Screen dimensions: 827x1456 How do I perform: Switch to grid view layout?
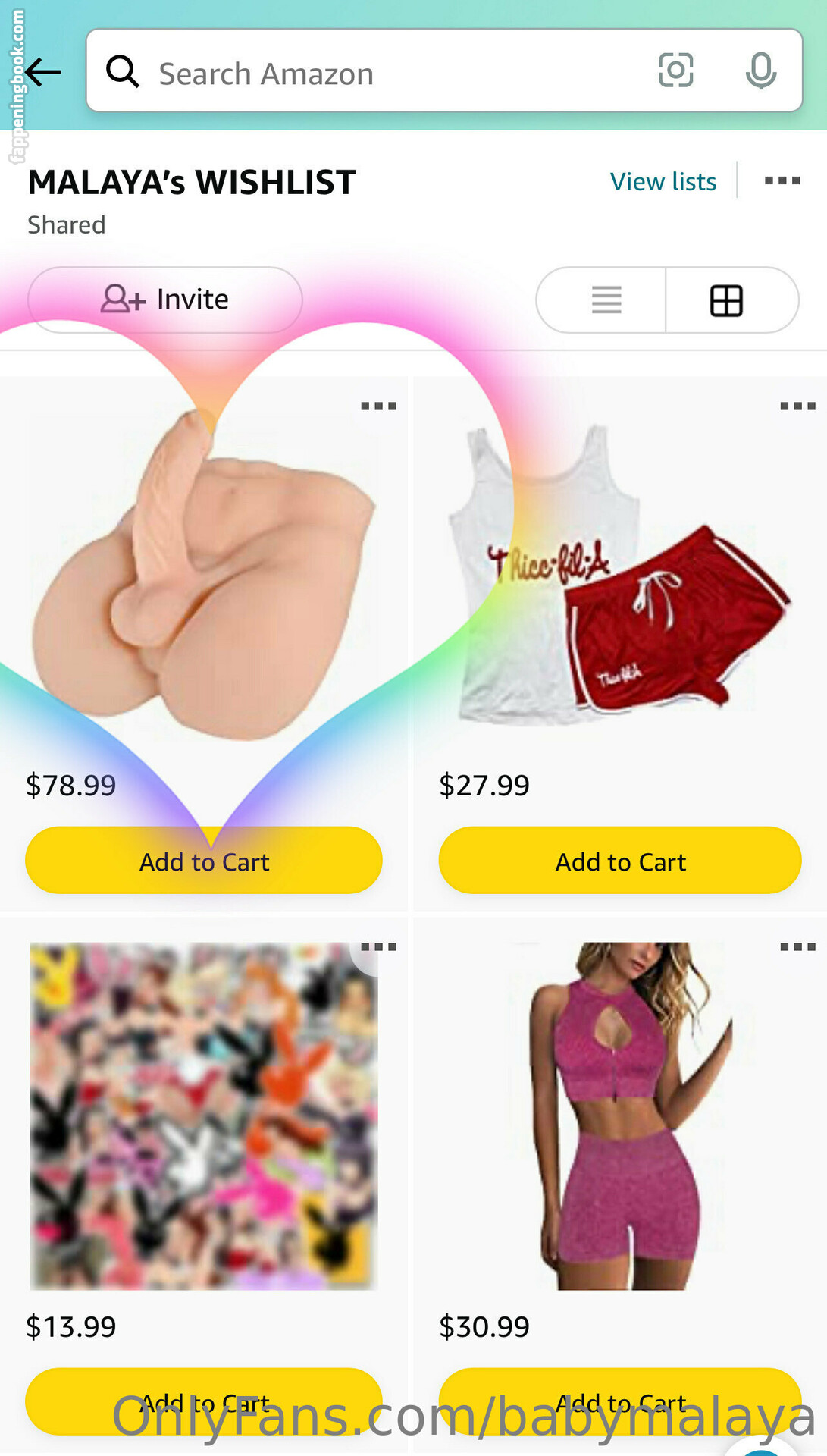(726, 300)
